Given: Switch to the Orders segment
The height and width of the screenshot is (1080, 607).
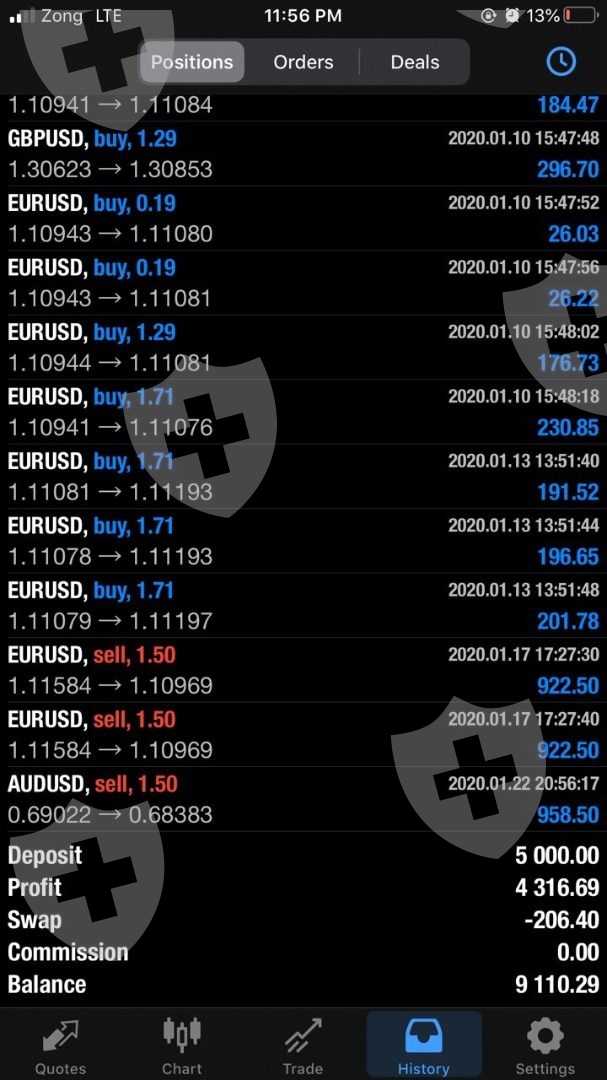Looking at the screenshot, I should (x=303, y=62).
